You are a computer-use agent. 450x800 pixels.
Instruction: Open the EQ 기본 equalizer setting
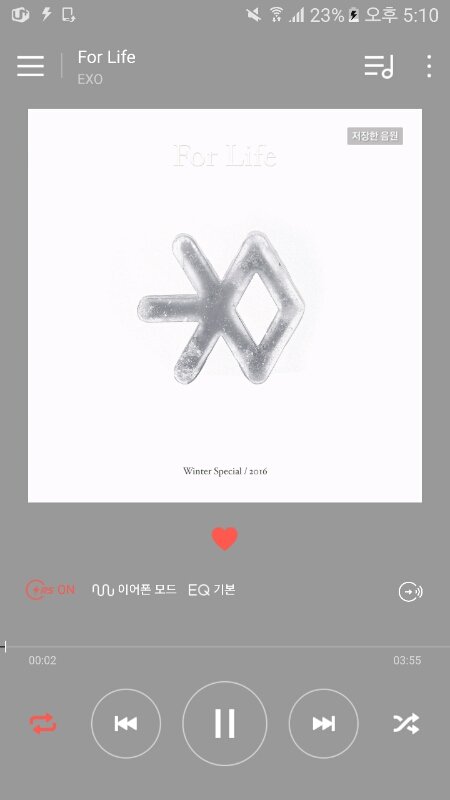pos(212,590)
